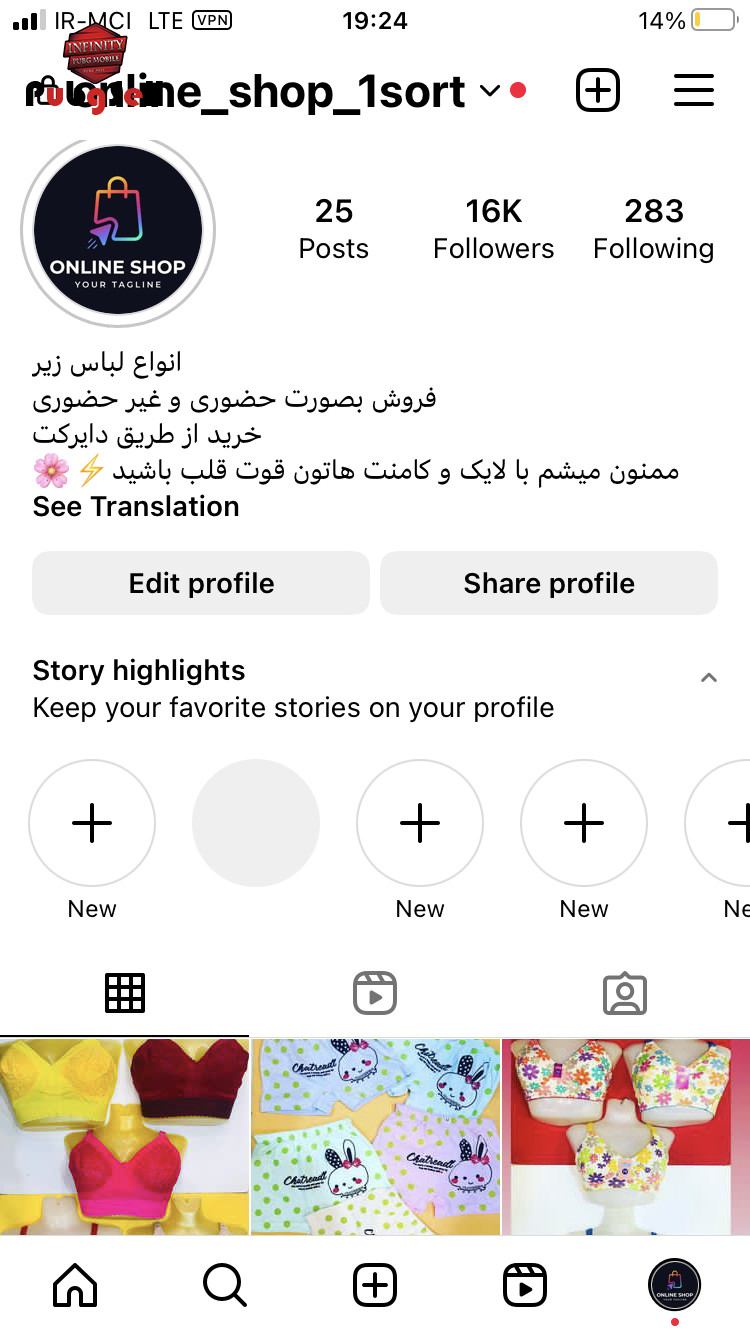The width and height of the screenshot is (750, 1334).
Task: Go to the Home feed
Action: click(x=75, y=1285)
